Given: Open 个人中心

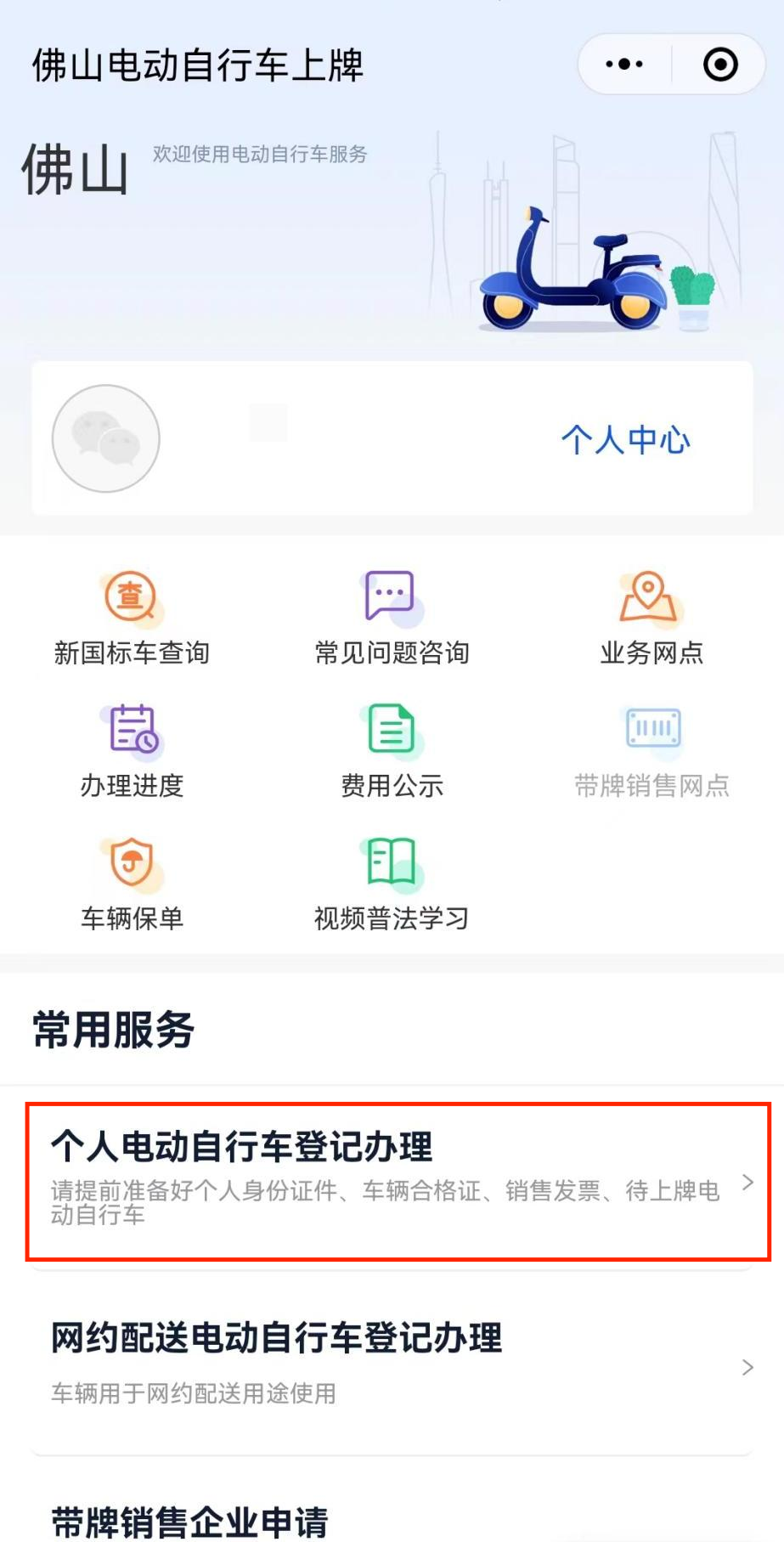Looking at the screenshot, I should (x=625, y=440).
